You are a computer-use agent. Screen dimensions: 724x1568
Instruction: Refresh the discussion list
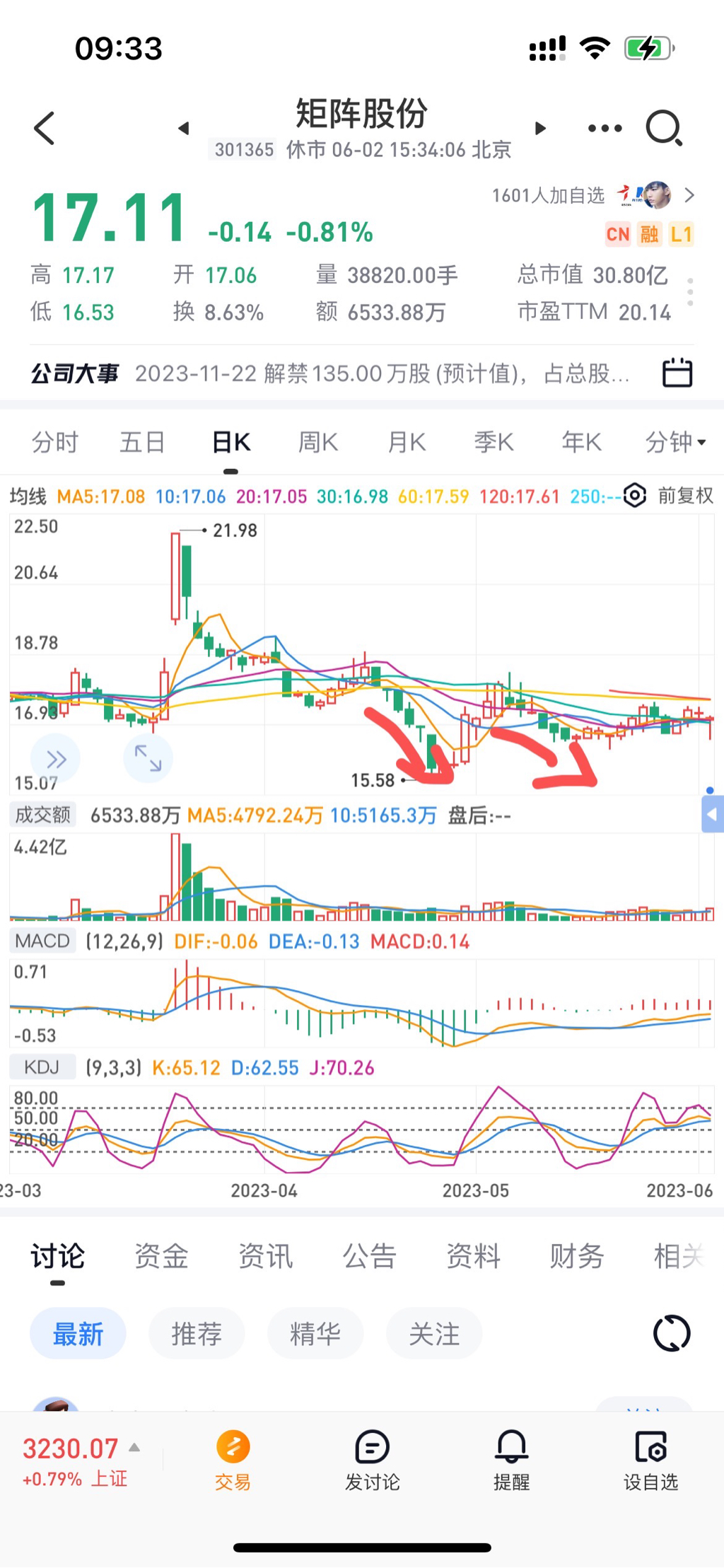(672, 1334)
